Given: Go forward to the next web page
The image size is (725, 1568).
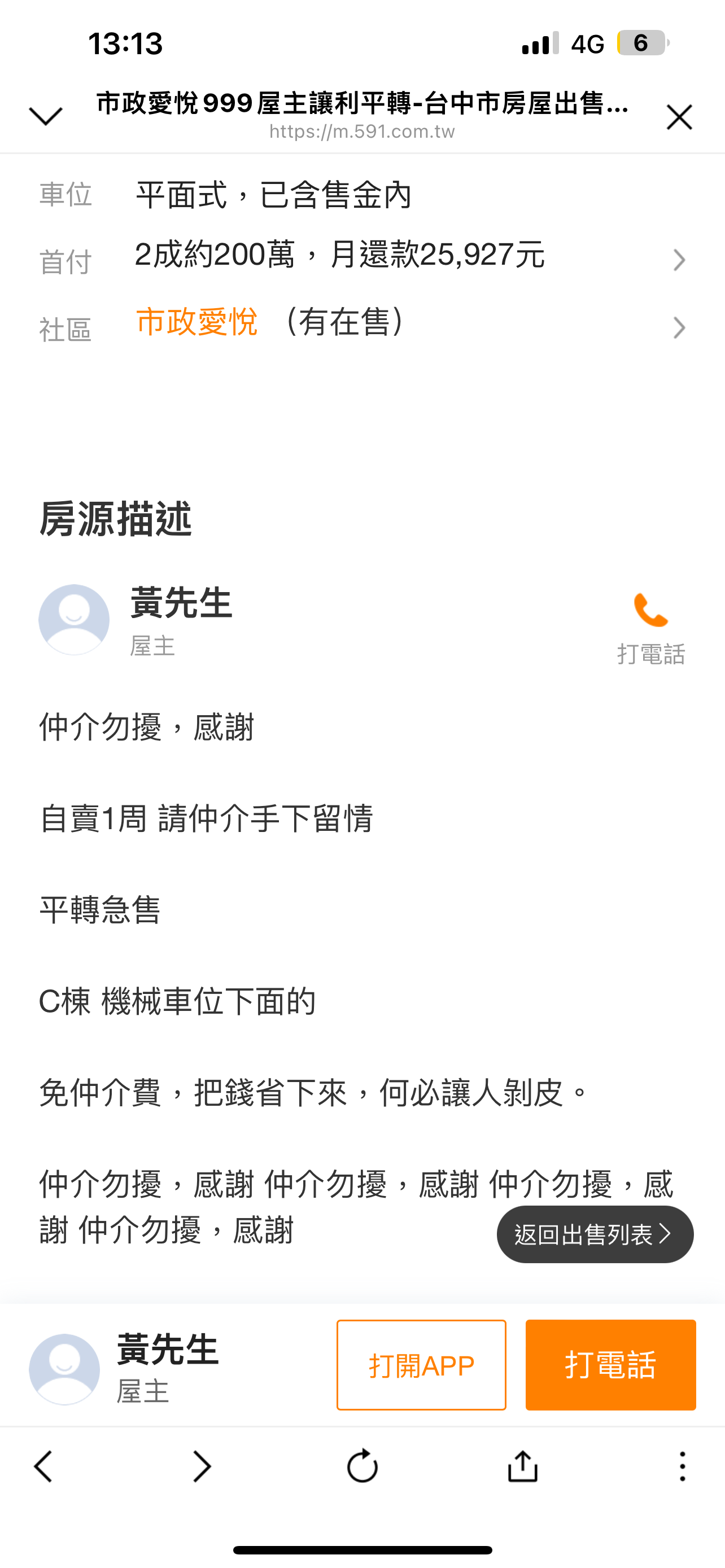Looking at the screenshot, I should (202, 1466).
